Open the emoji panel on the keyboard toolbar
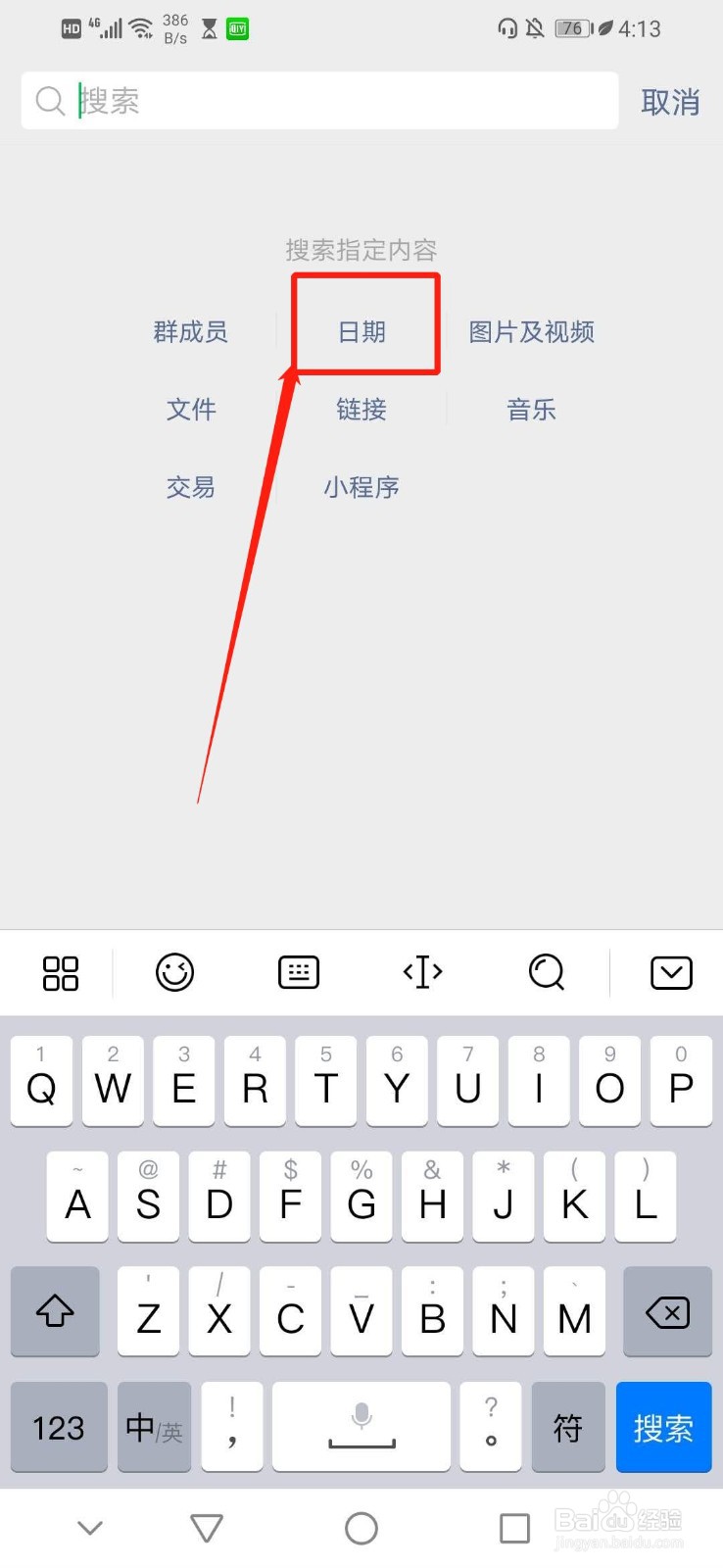723x1568 pixels. pos(174,972)
